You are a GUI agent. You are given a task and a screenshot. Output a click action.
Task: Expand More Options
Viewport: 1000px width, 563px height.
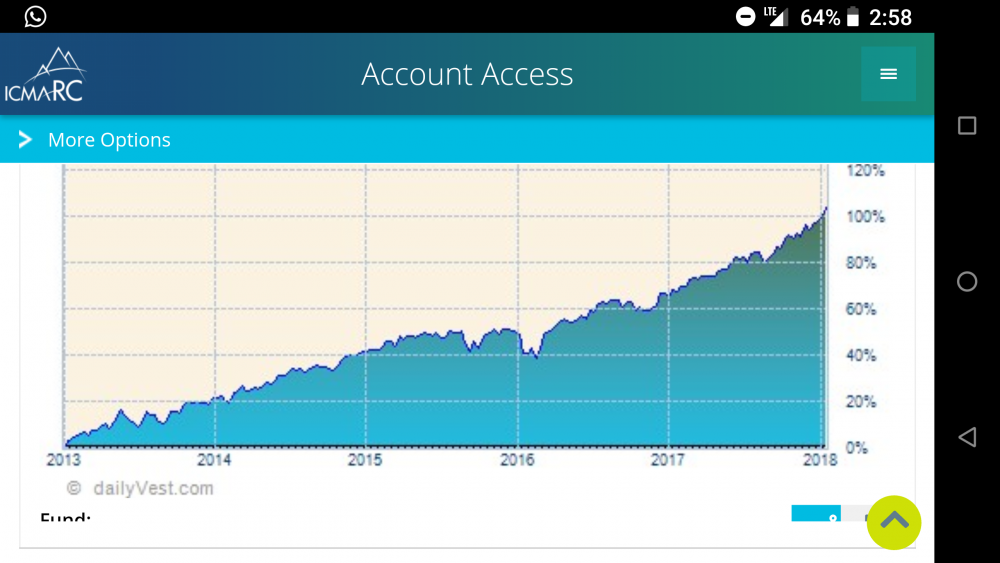(x=95, y=140)
